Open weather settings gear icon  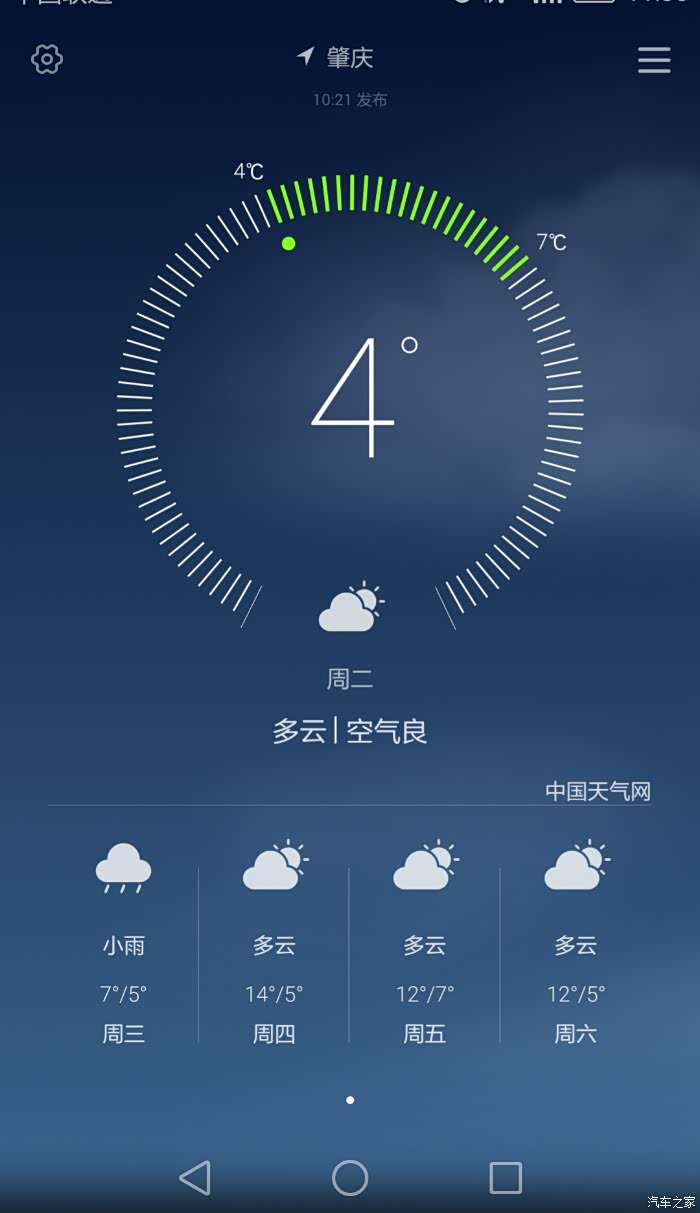(47, 60)
